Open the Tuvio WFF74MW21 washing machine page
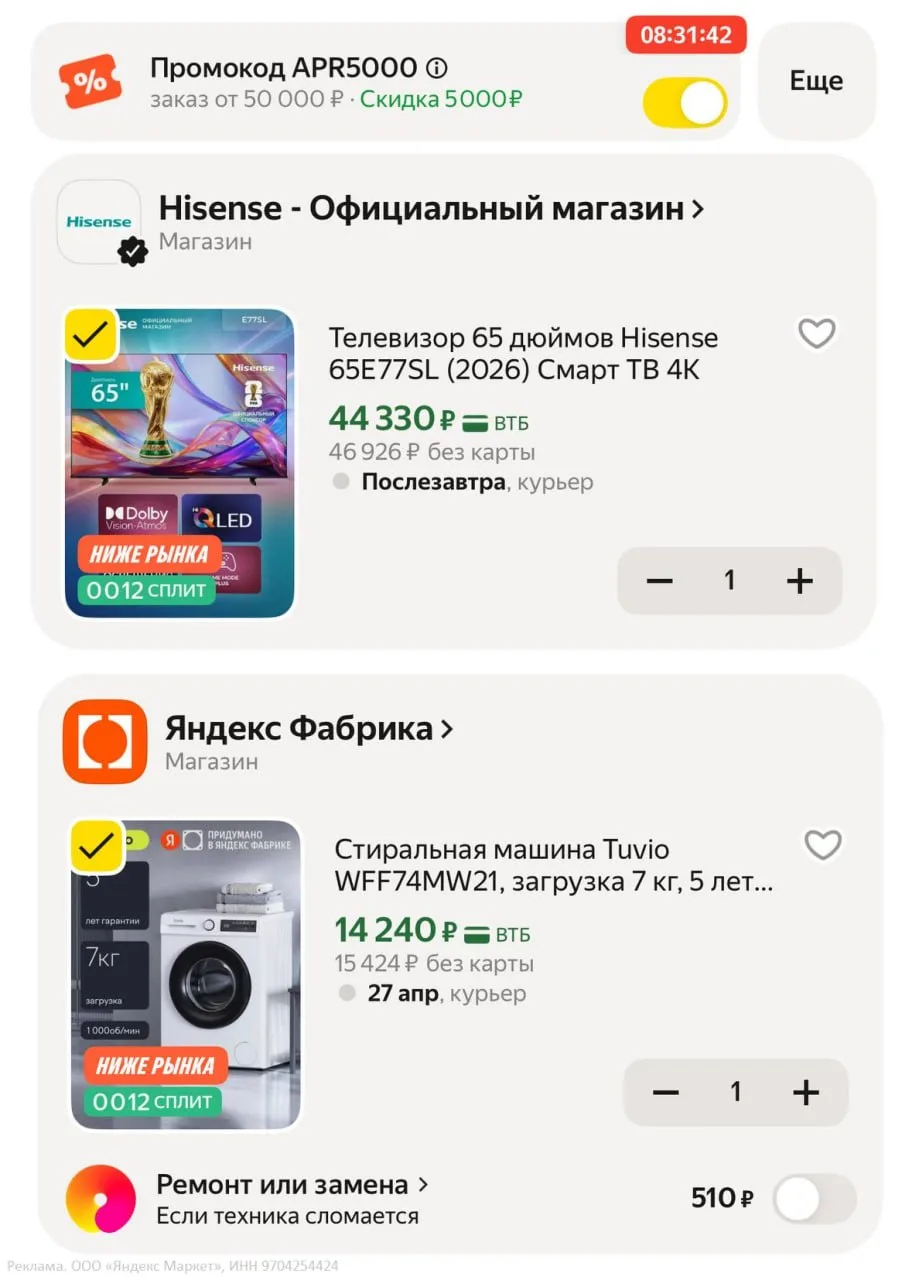This screenshot has width=902, height=1280. [552, 866]
